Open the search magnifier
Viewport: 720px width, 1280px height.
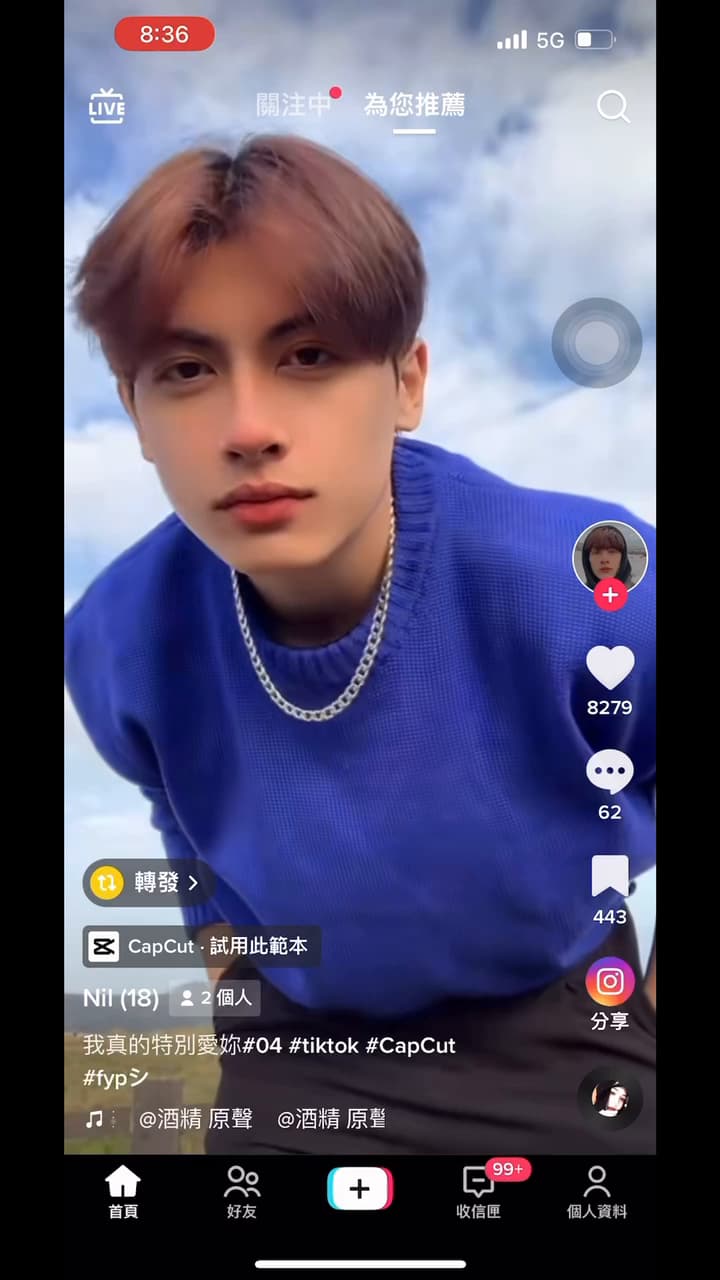pyautogui.click(x=612, y=106)
